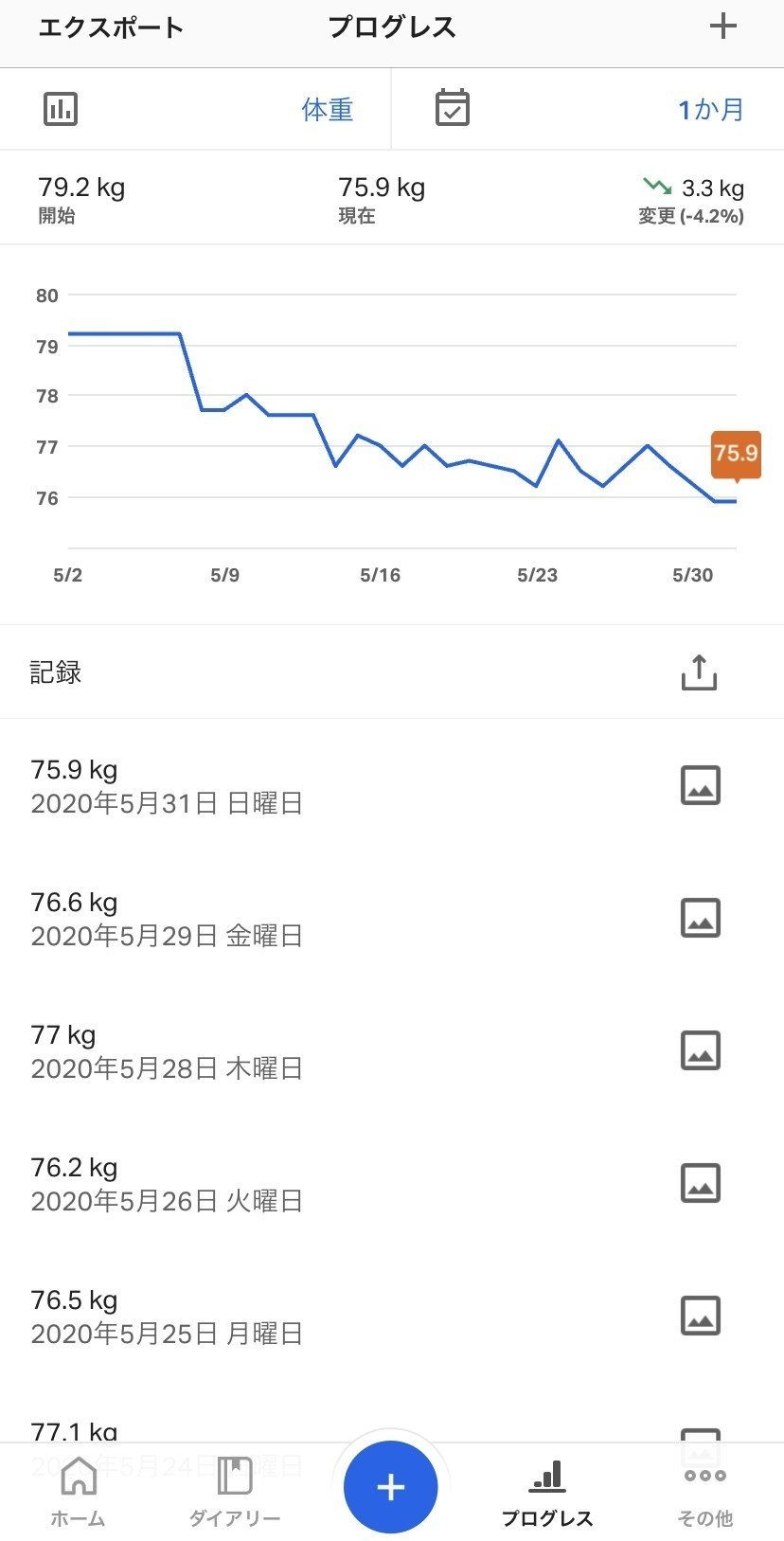Screen dimensions: 784x1541
Task: Add a new entry with the top plus icon
Action: (x=722, y=27)
